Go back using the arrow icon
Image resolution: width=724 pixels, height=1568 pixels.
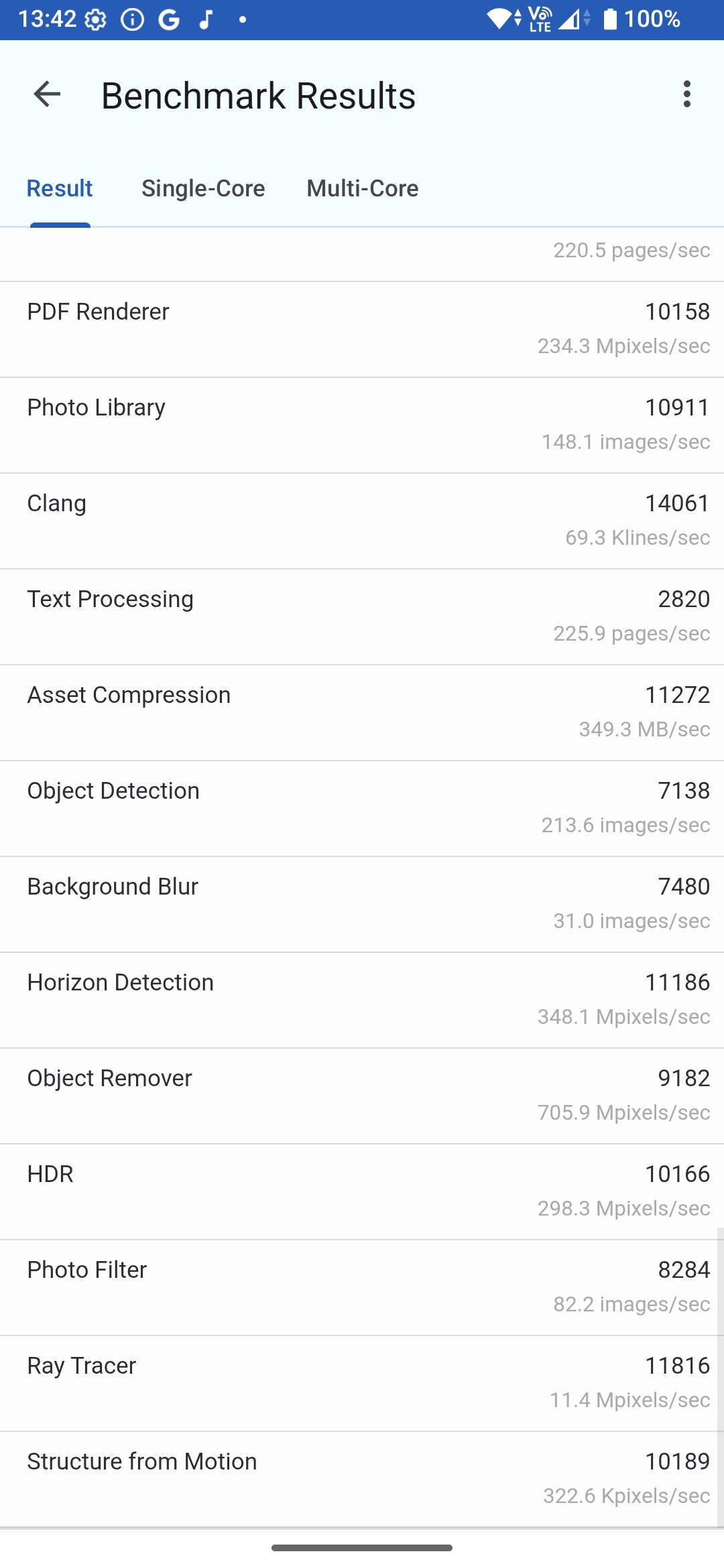[47, 94]
